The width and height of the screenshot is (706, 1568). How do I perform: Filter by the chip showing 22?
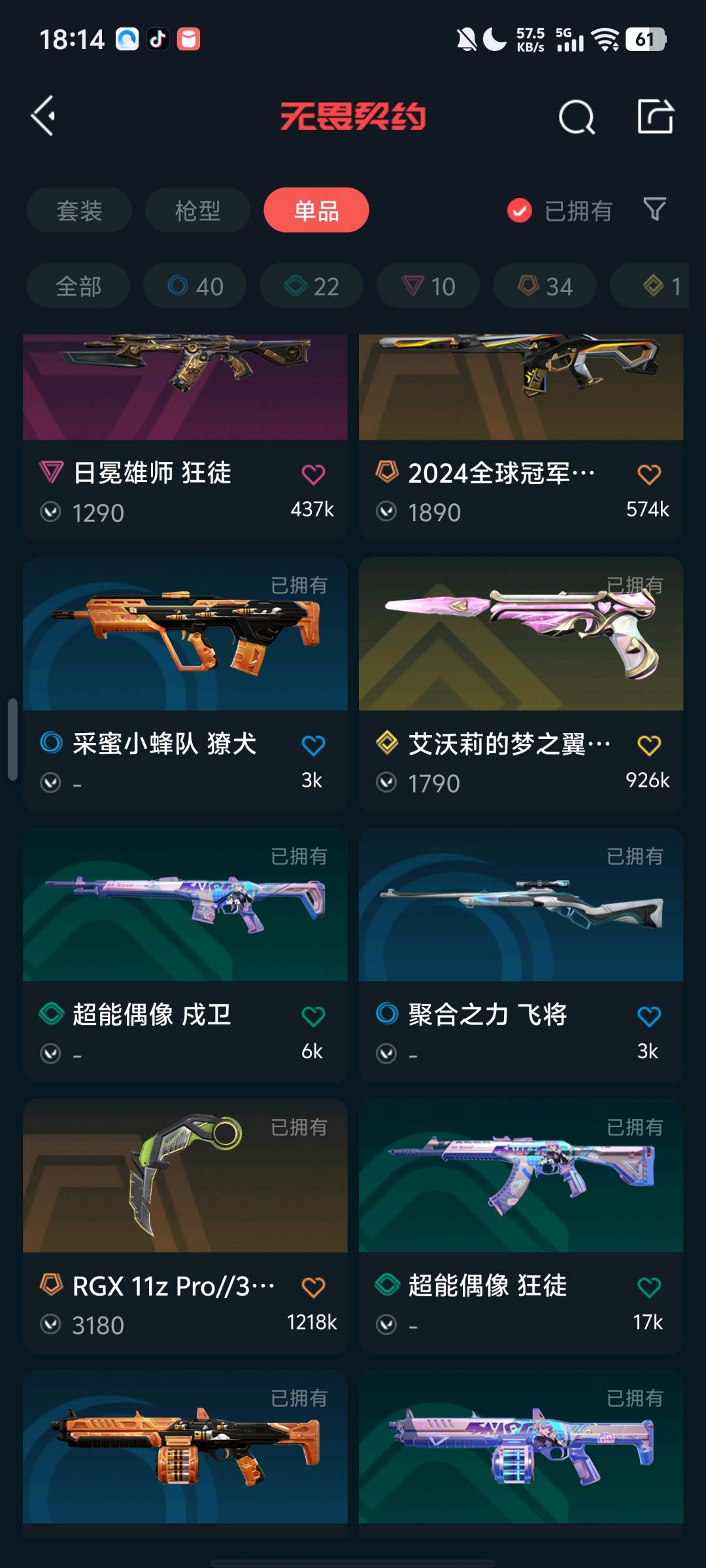tap(311, 286)
